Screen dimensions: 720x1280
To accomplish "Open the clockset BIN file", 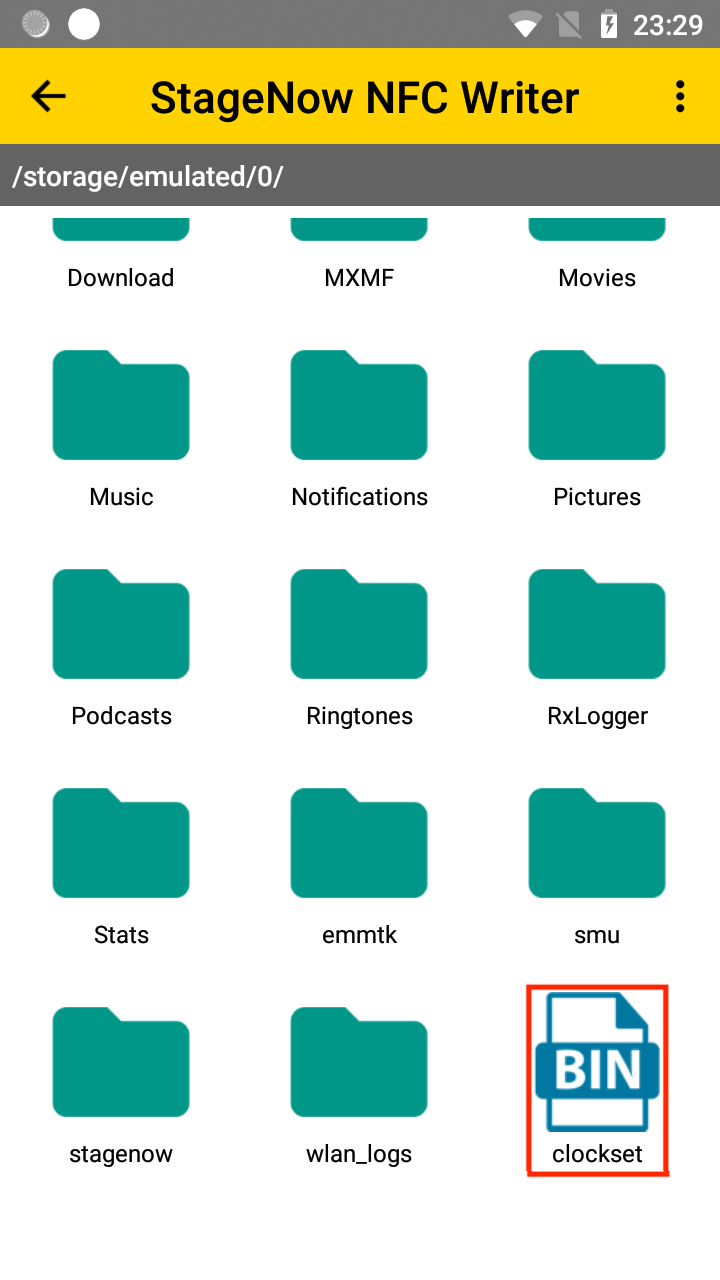I will [x=597, y=1080].
